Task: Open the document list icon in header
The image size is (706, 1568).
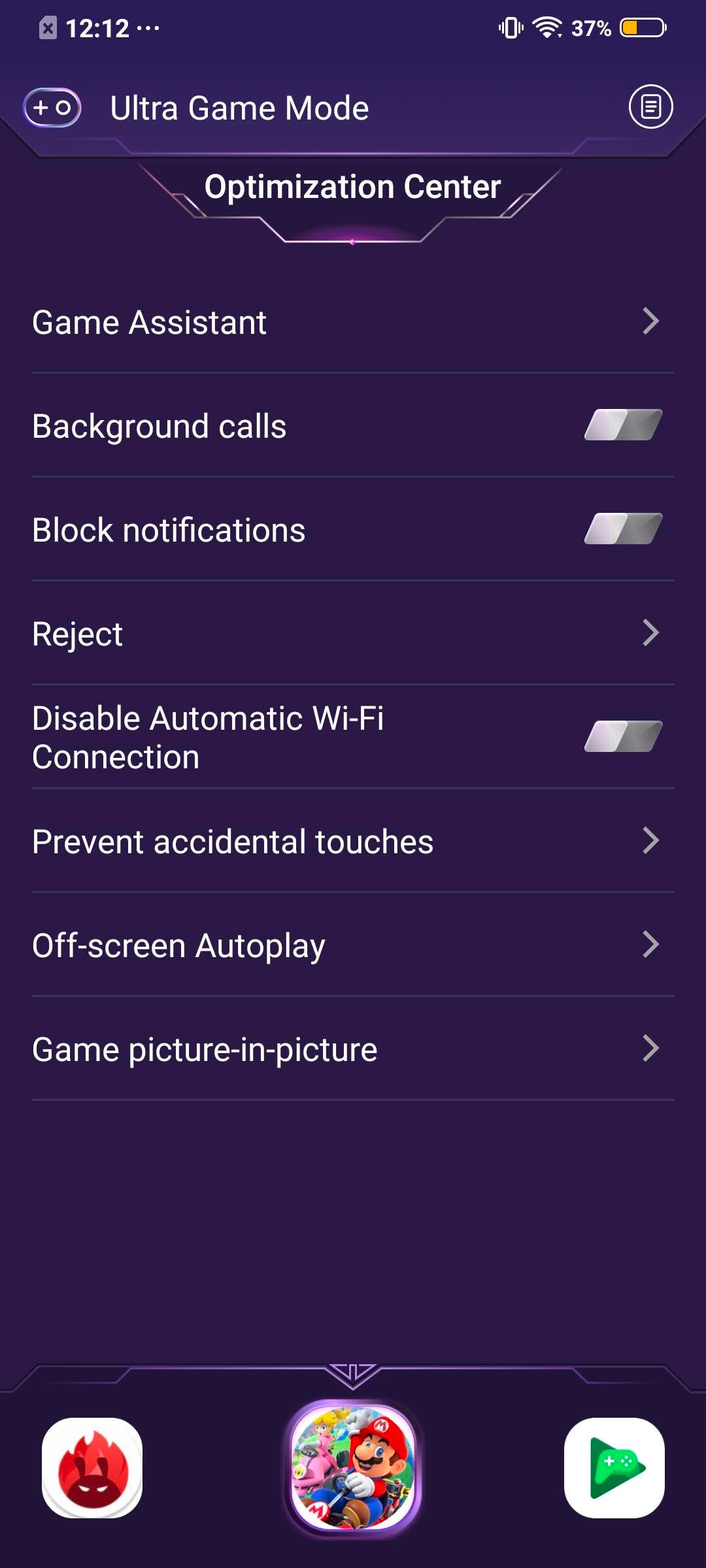Action: 650,106
